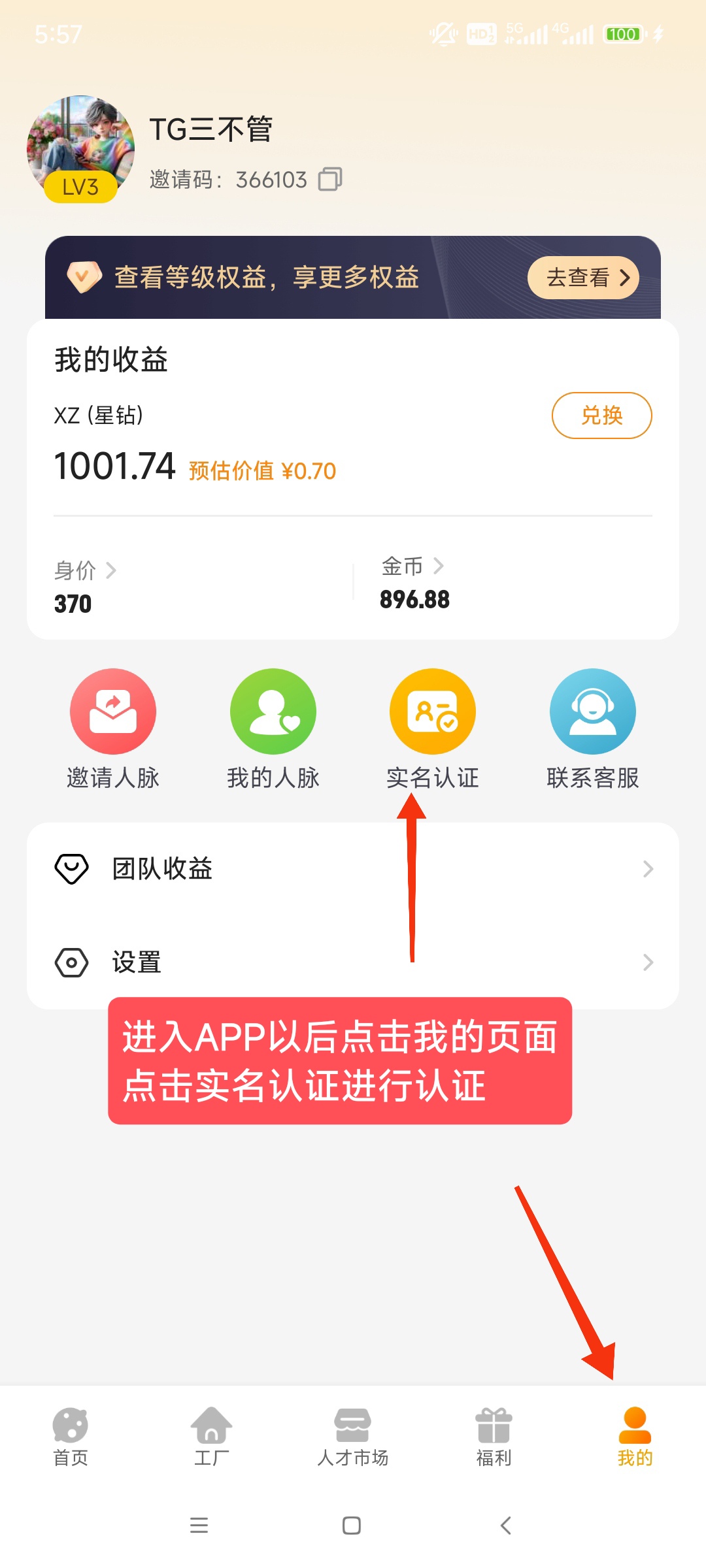Go back using system back button

[x=505, y=1526]
